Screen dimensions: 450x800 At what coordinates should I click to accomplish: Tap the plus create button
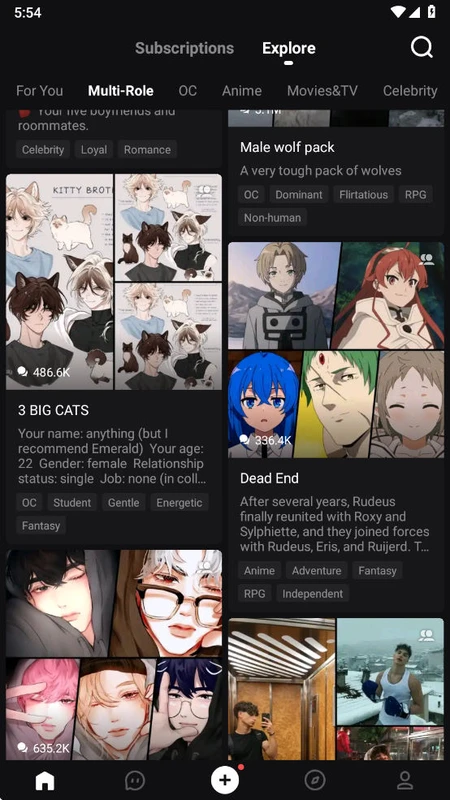pyautogui.click(x=225, y=780)
